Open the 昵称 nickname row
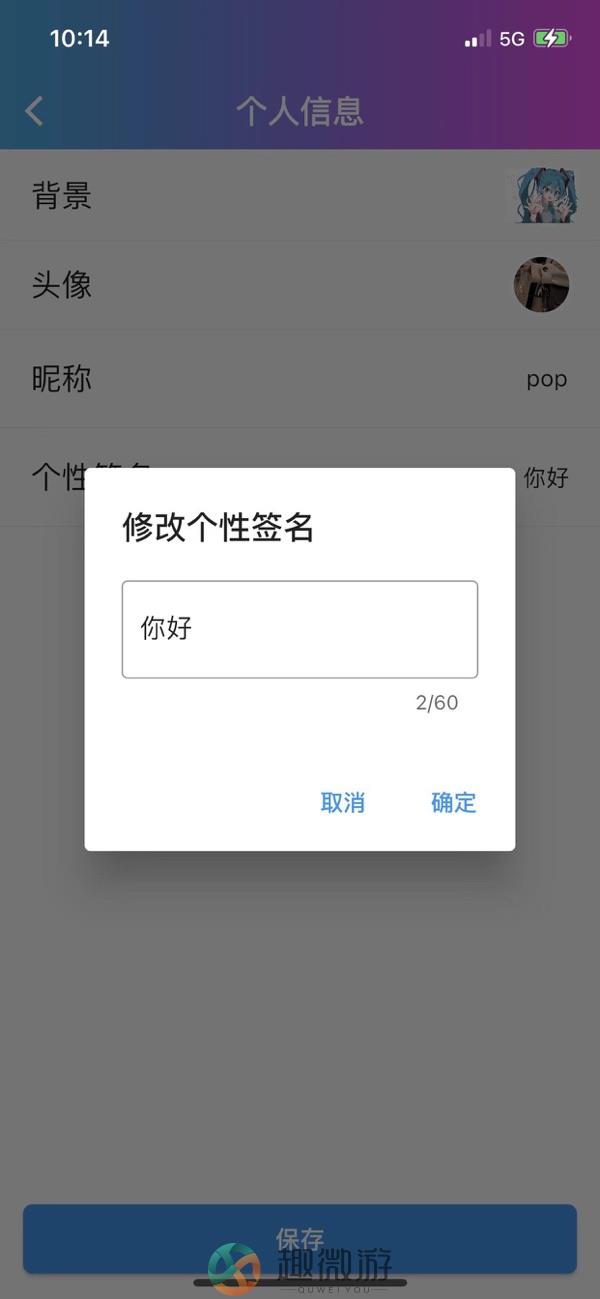 coord(300,379)
